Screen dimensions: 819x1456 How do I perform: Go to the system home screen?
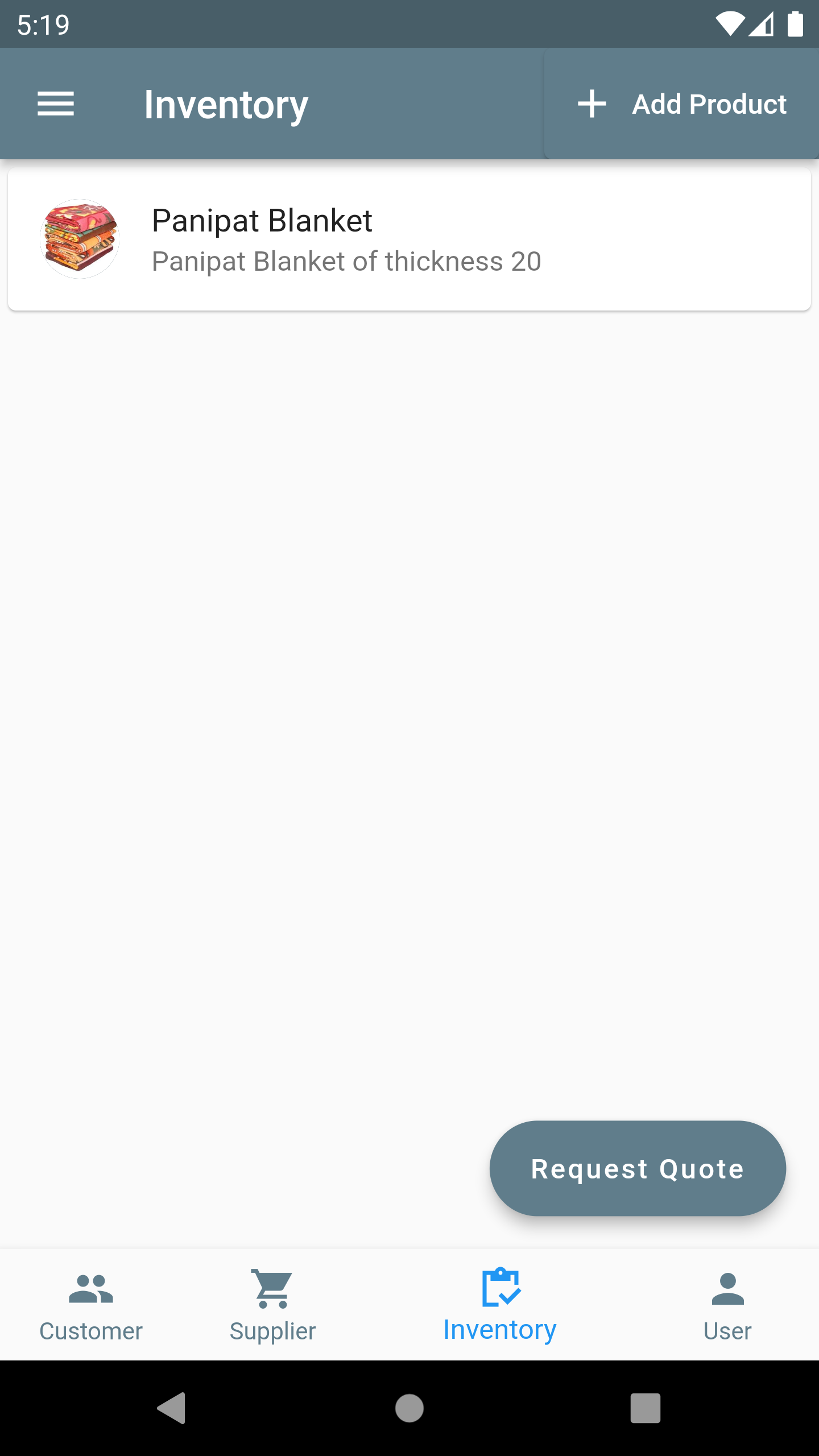click(409, 1408)
